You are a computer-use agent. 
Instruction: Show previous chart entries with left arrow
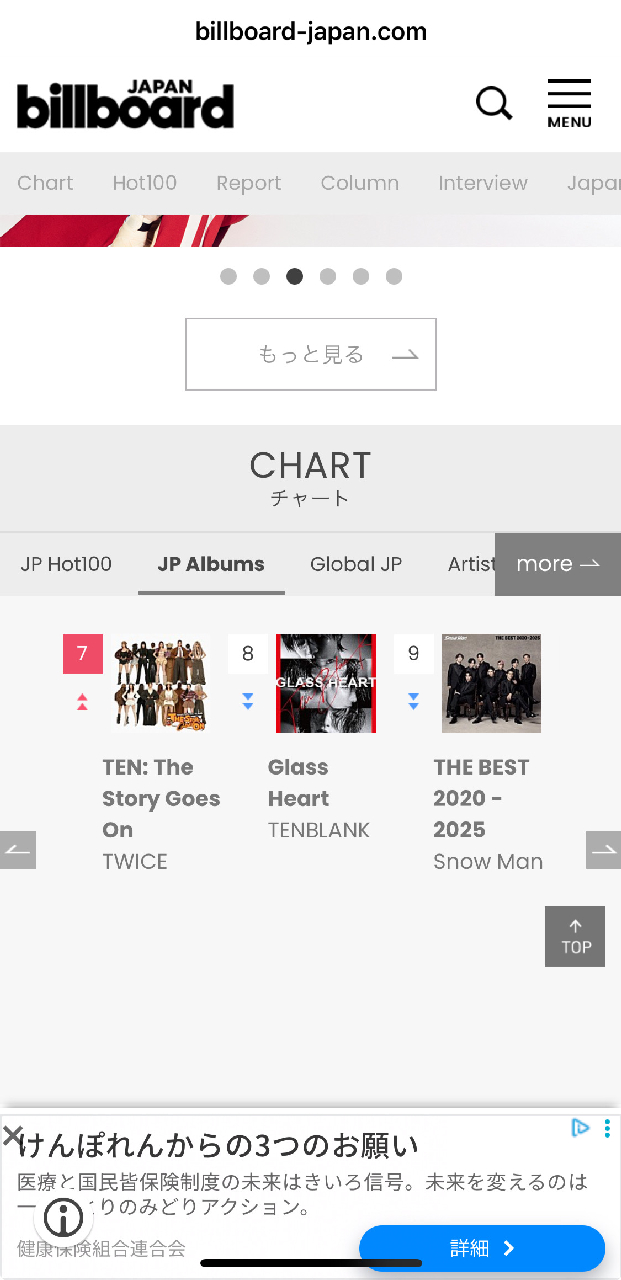(x=18, y=850)
